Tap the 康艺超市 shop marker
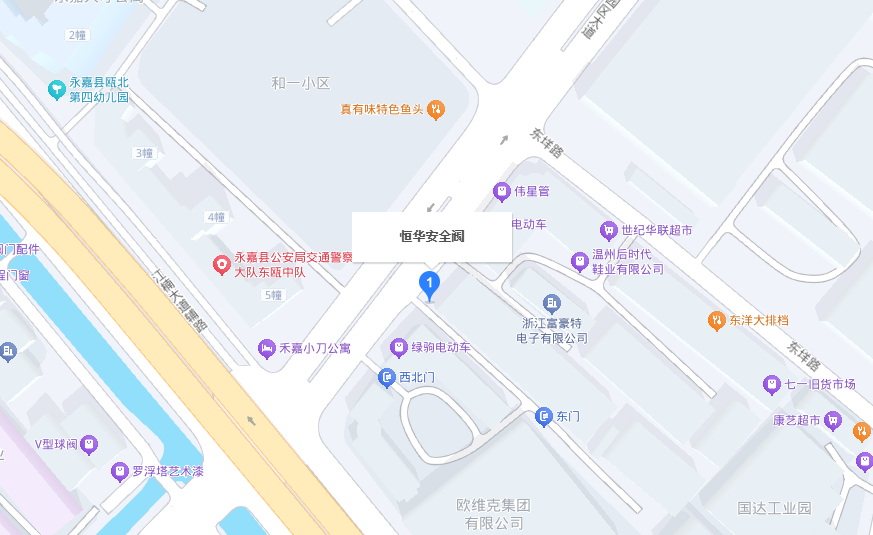 click(x=831, y=420)
